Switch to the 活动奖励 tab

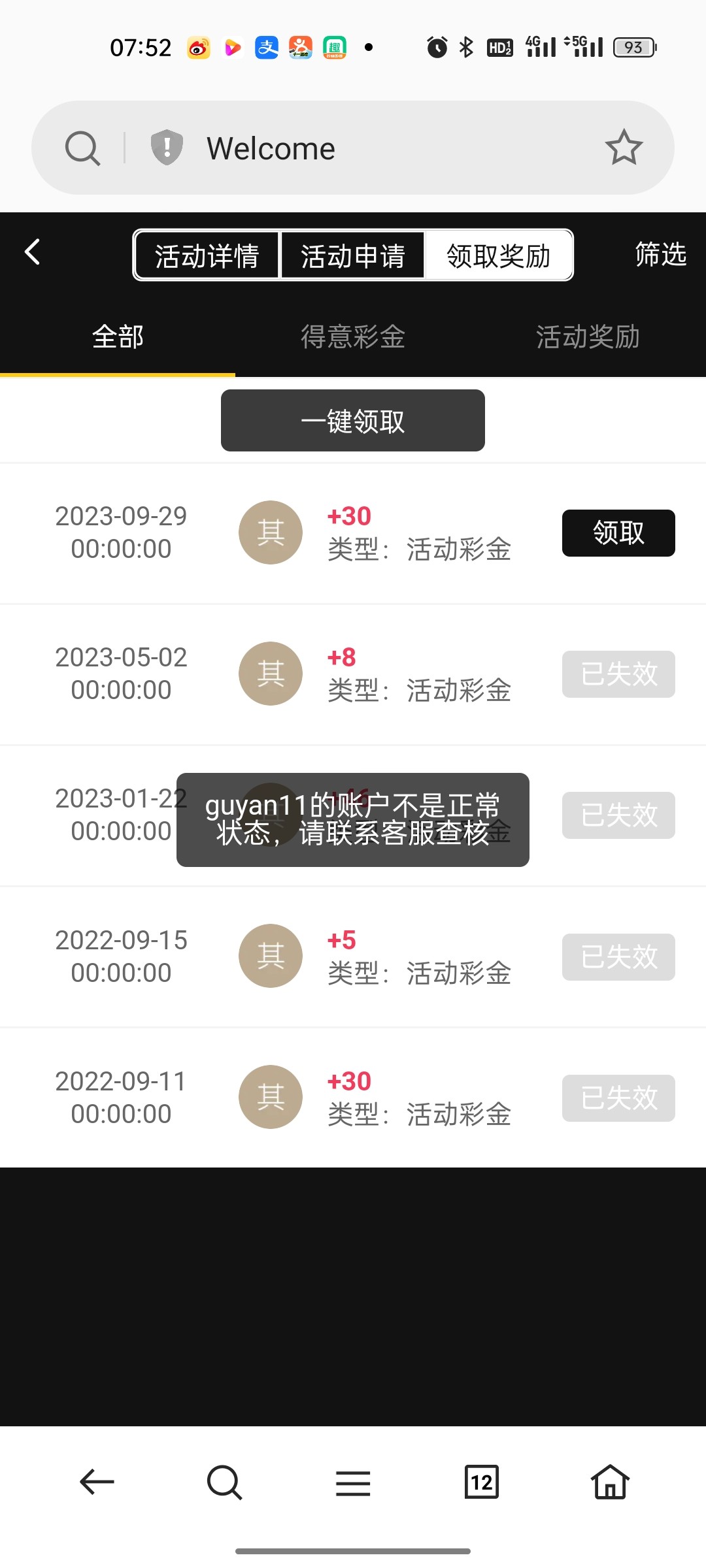point(588,337)
